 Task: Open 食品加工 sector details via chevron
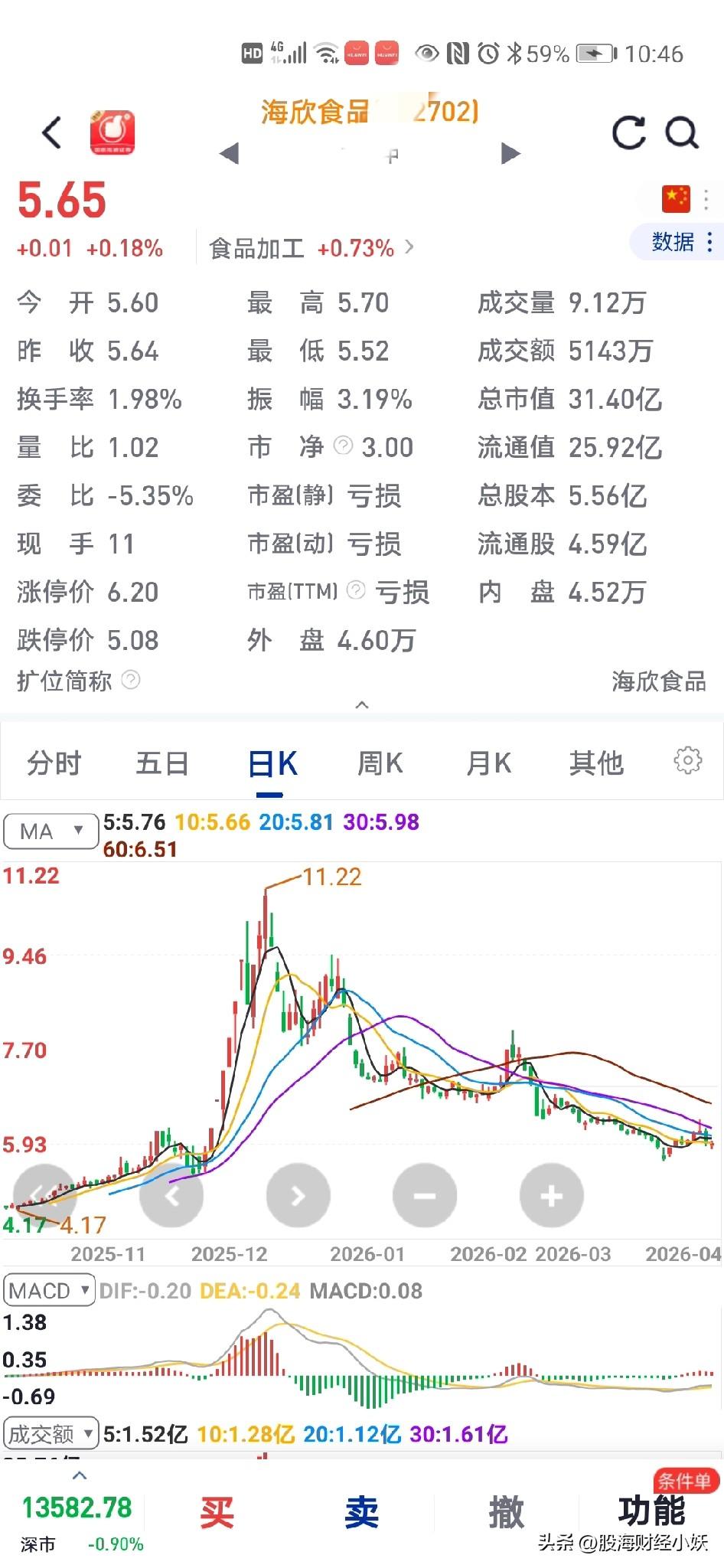pos(410,248)
